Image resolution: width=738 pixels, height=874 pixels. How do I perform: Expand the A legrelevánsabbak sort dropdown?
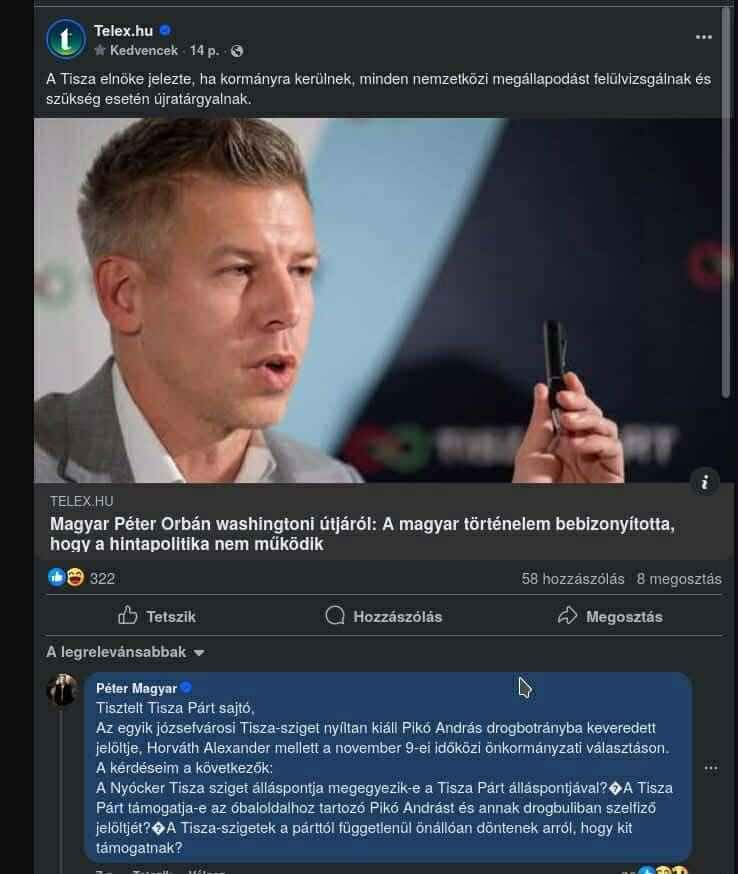pyautogui.click(x=125, y=652)
